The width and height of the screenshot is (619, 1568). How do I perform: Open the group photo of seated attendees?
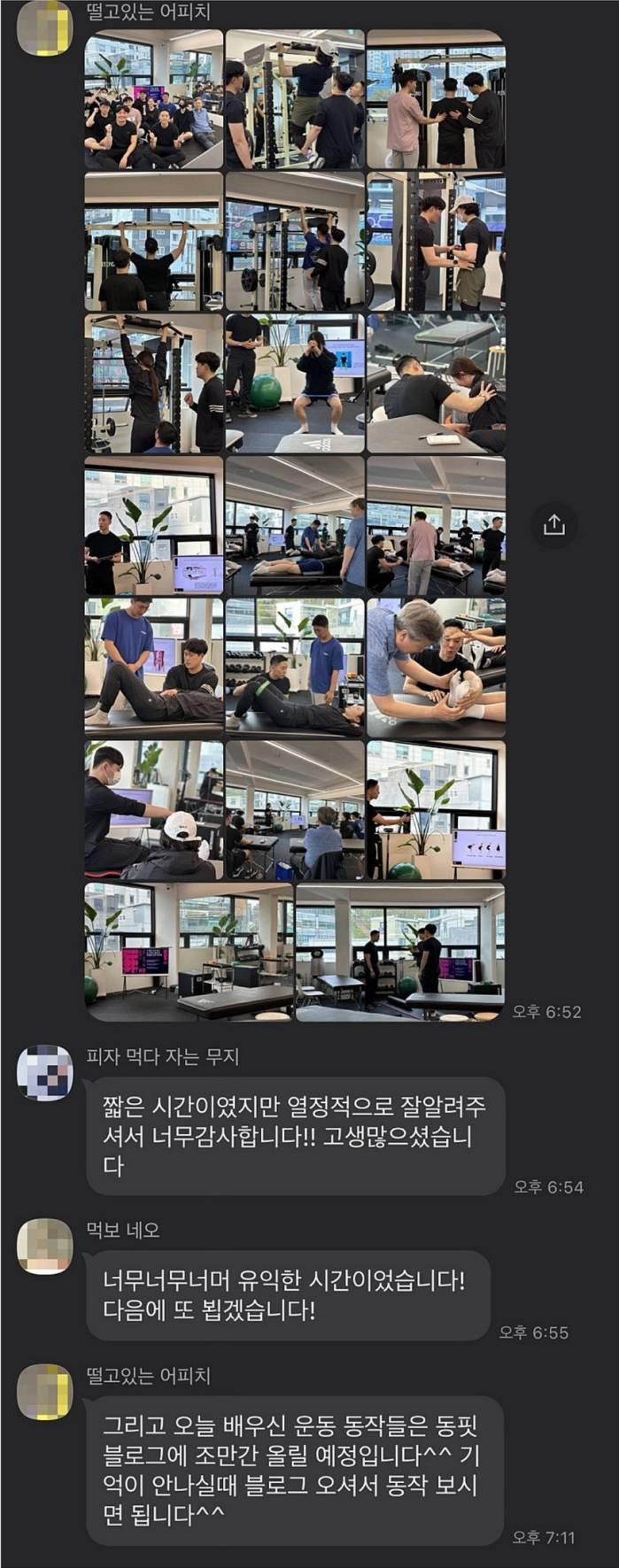(x=153, y=100)
